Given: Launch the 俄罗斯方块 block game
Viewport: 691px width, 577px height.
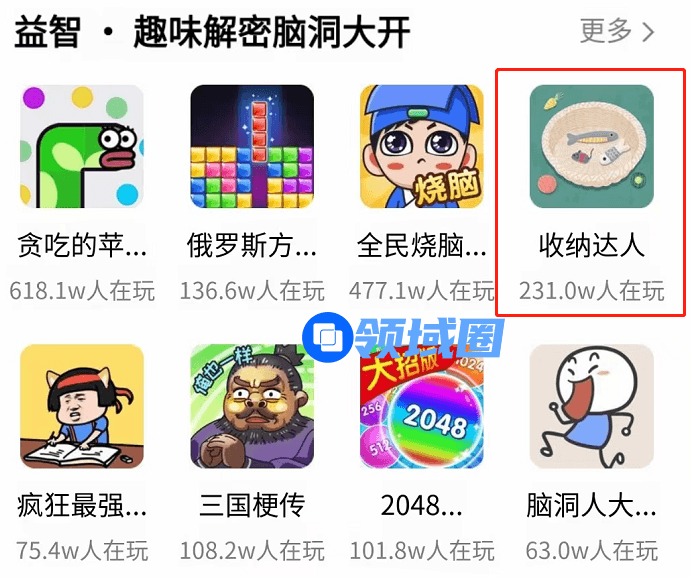Looking at the screenshot, I should [x=252, y=146].
